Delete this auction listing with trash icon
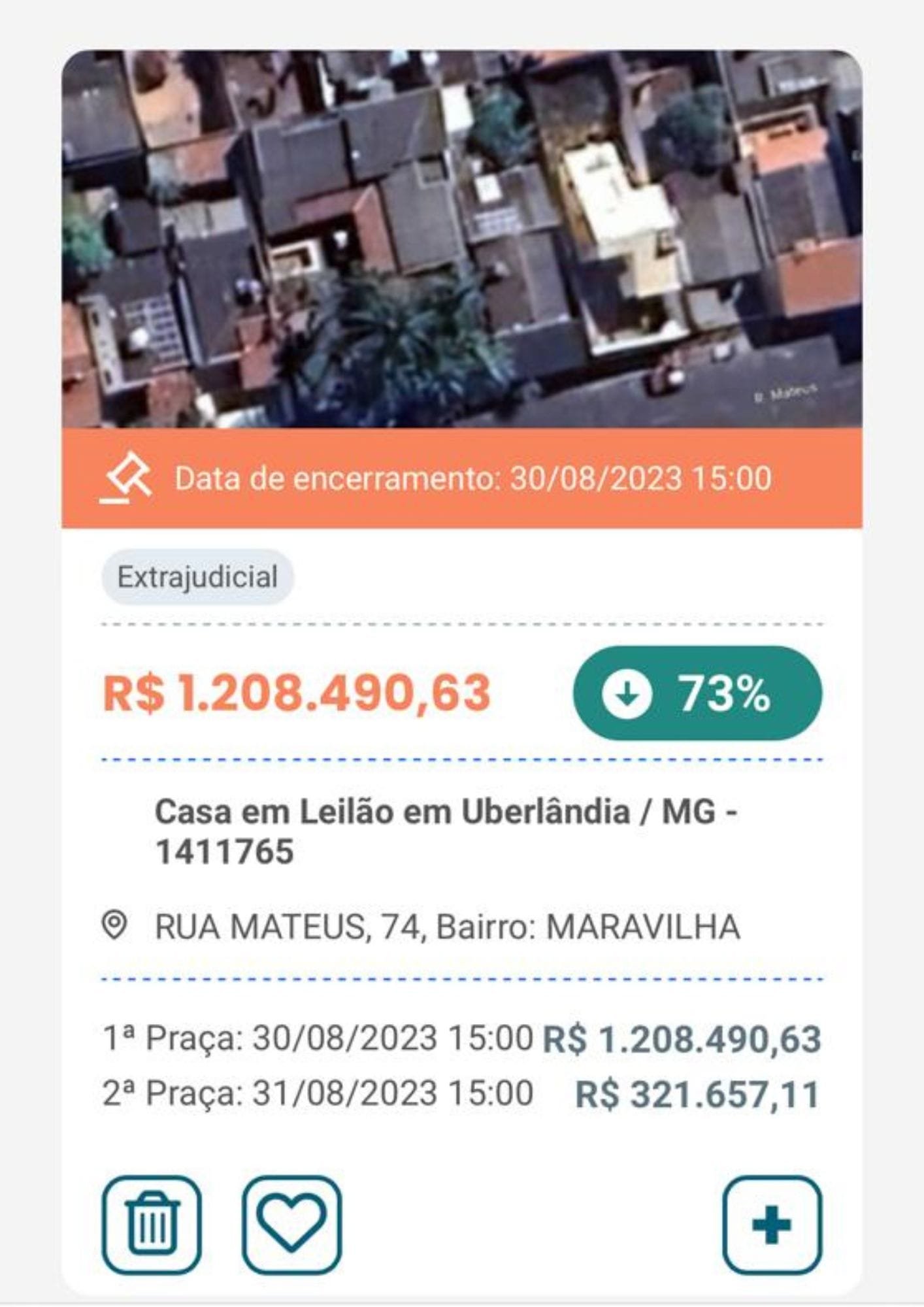Screen dimensions: 924x1307 pyautogui.click(x=152, y=1225)
